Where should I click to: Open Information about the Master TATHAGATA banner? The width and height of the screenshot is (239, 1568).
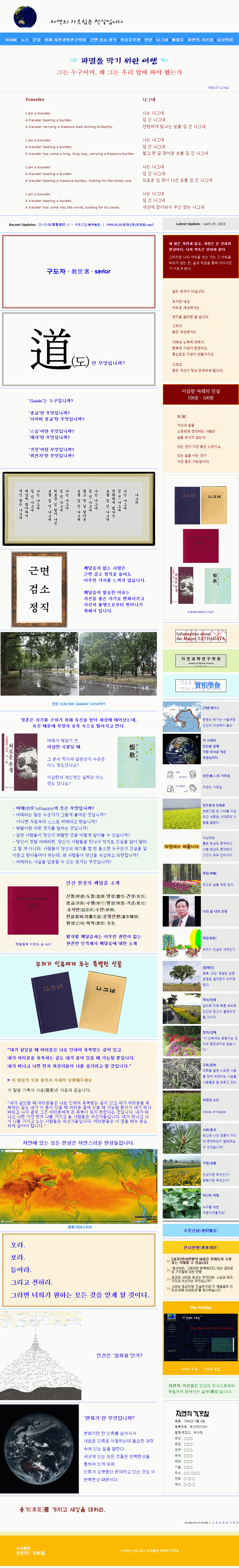coord(201,636)
